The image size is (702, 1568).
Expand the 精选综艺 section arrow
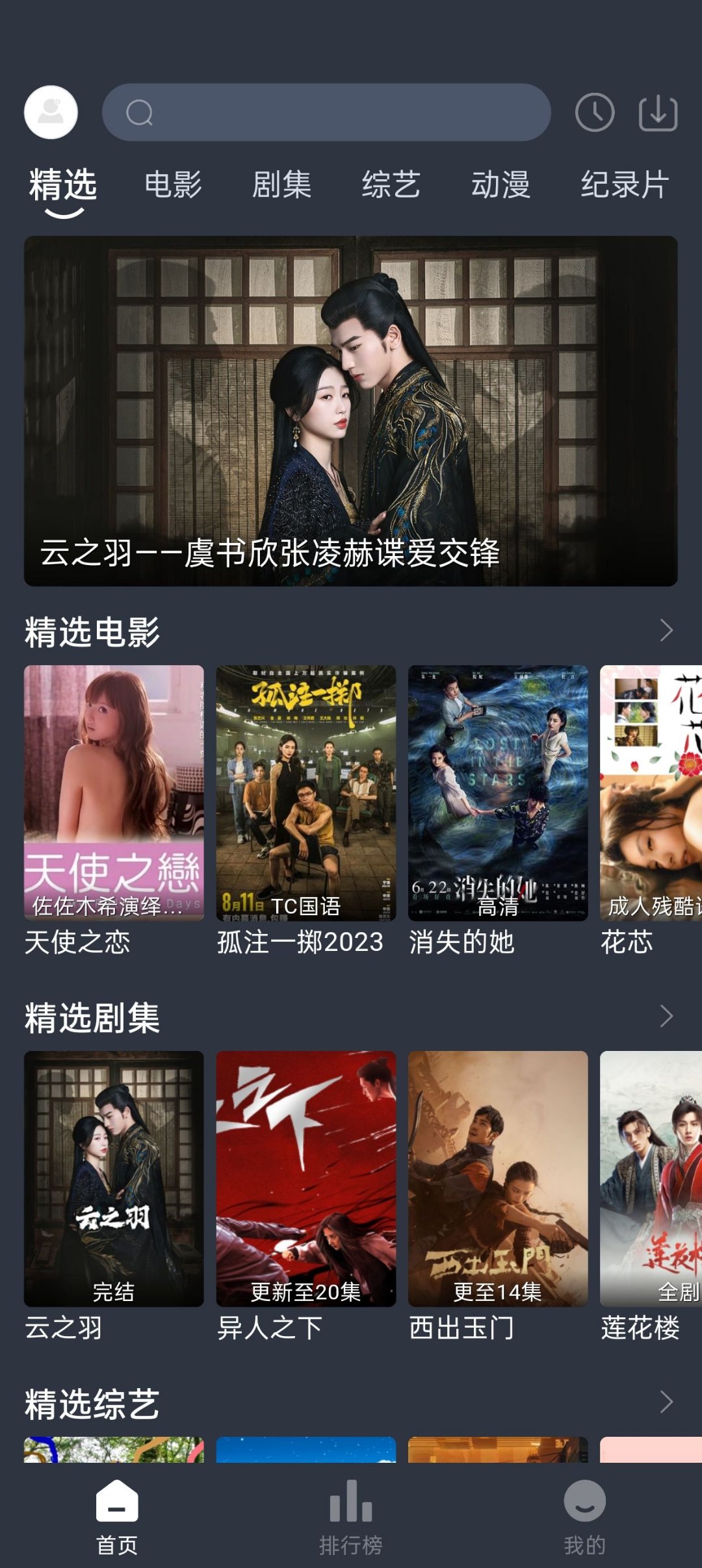(x=666, y=1402)
